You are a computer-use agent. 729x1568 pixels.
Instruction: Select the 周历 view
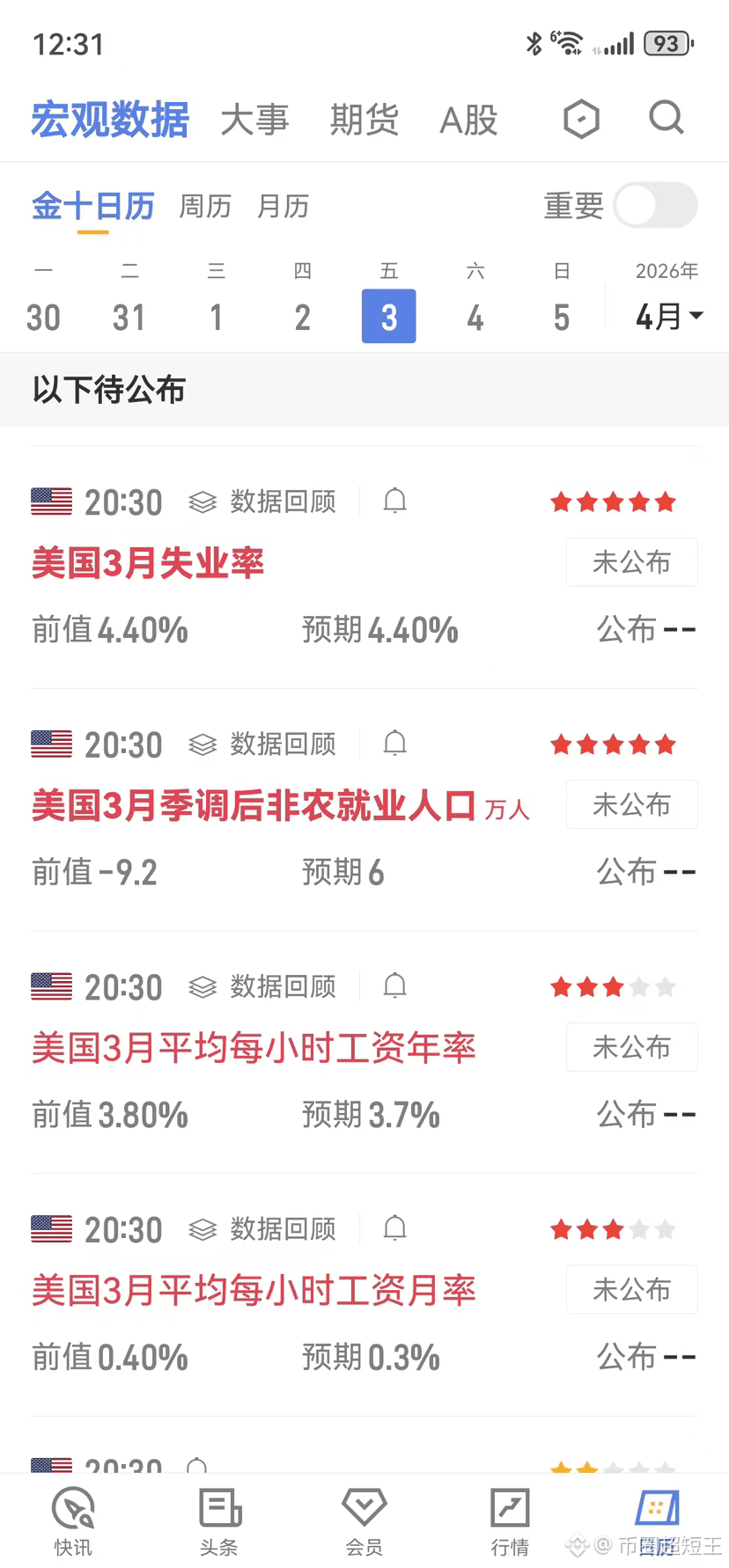click(x=205, y=207)
